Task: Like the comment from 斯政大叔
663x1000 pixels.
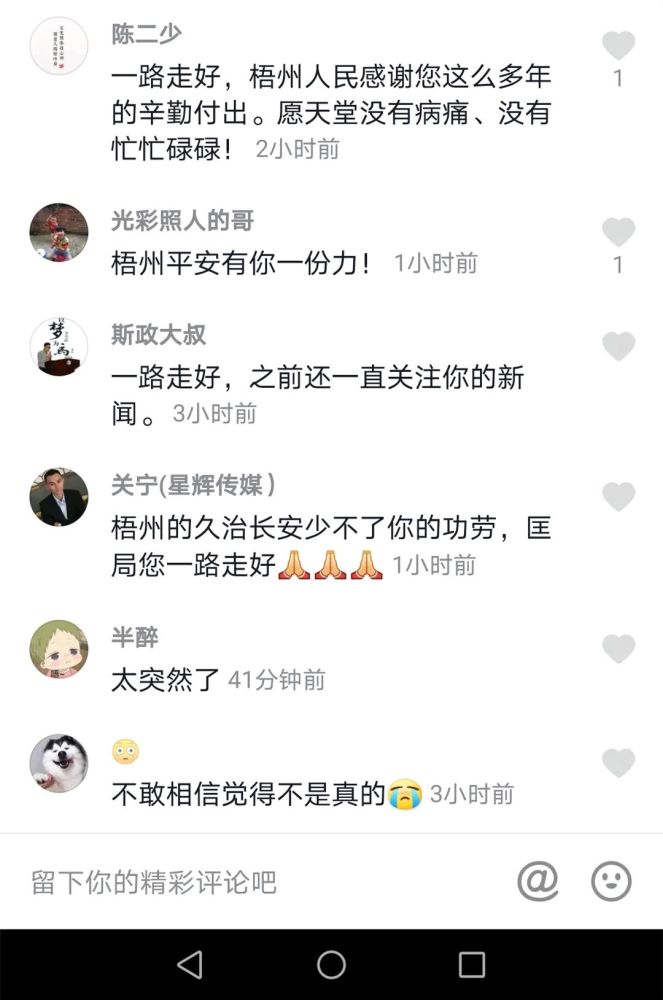Action: (x=618, y=347)
